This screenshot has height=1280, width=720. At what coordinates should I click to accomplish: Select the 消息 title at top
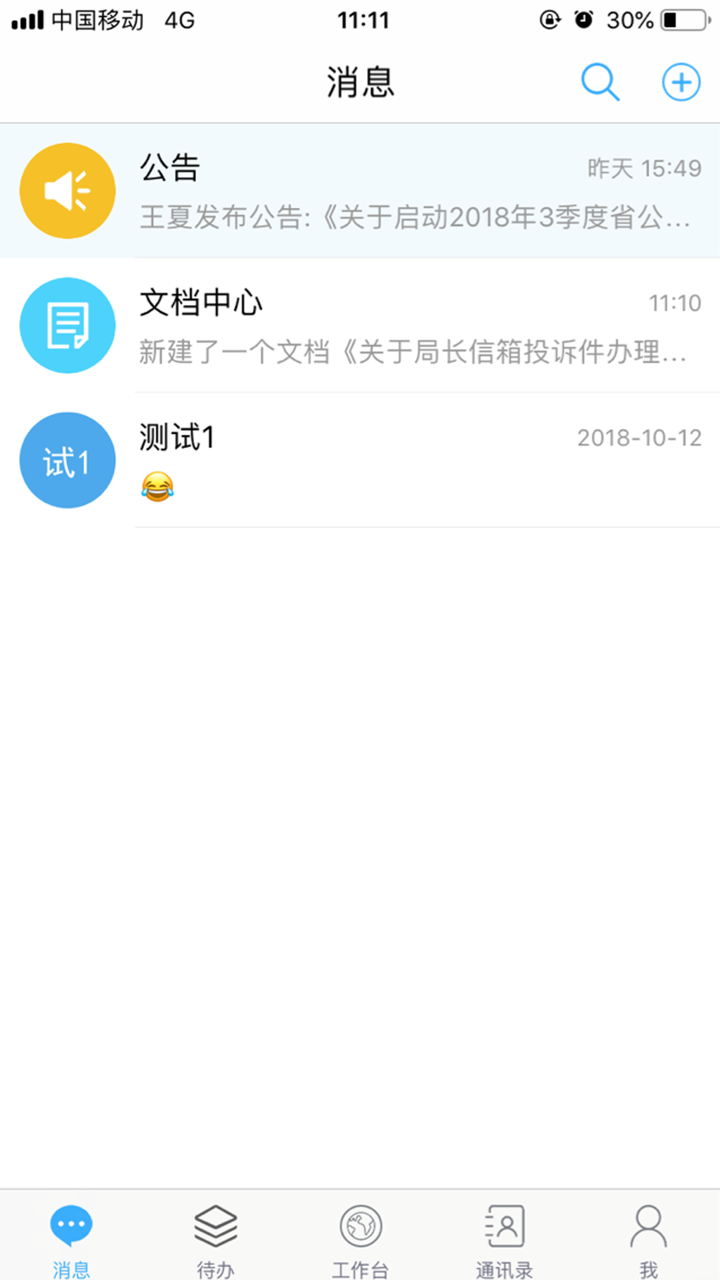(x=360, y=83)
